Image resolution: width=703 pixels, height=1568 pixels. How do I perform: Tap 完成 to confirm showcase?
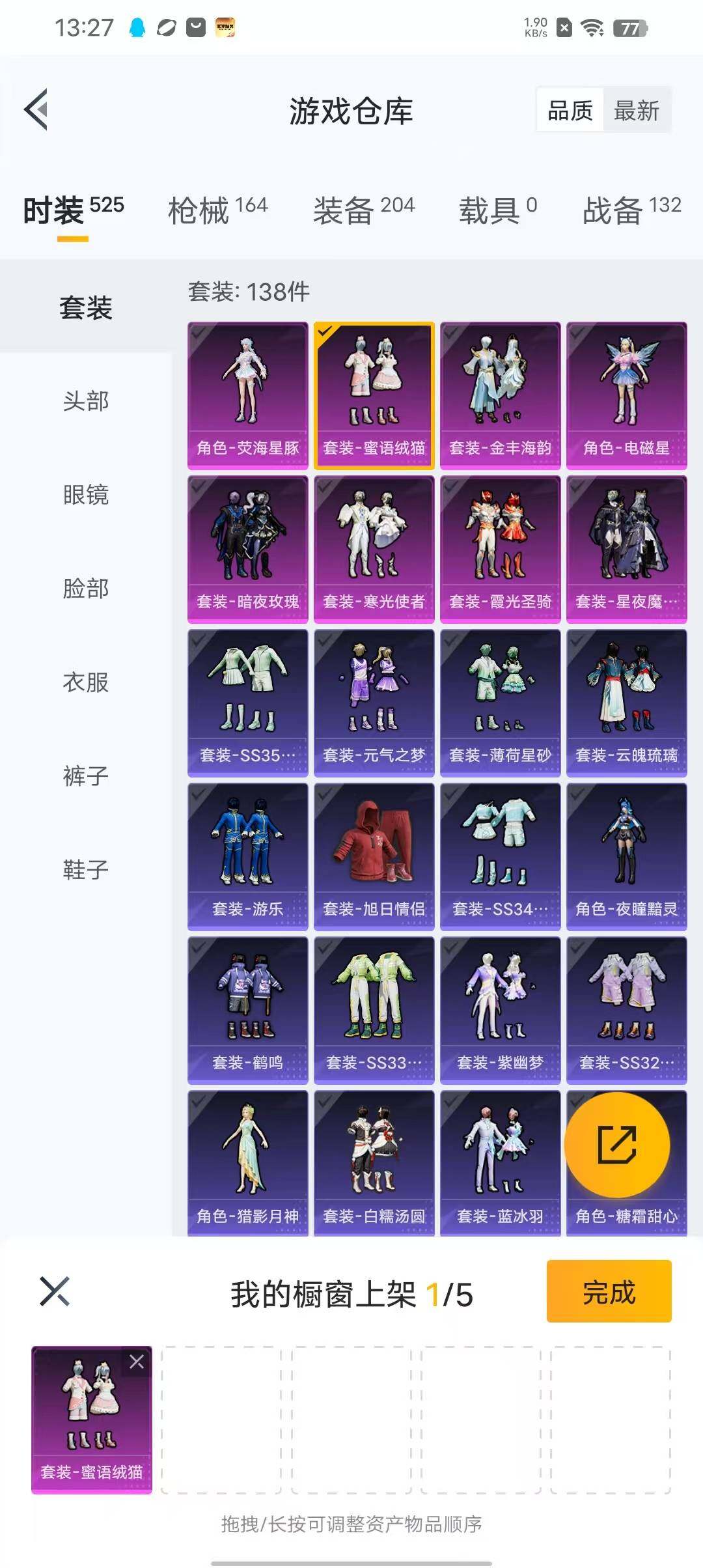click(609, 1292)
